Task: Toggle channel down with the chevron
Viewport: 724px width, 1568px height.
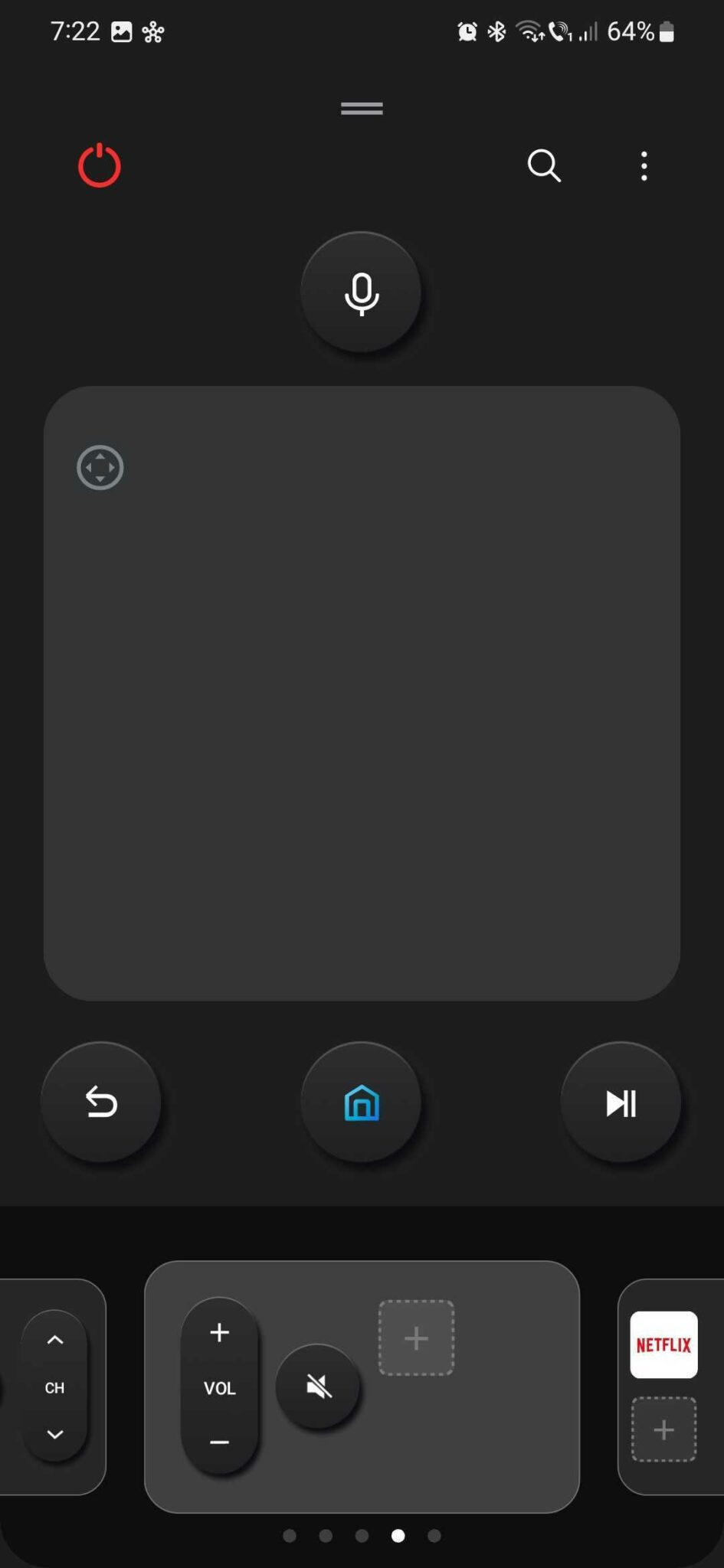Action: (54, 1434)
